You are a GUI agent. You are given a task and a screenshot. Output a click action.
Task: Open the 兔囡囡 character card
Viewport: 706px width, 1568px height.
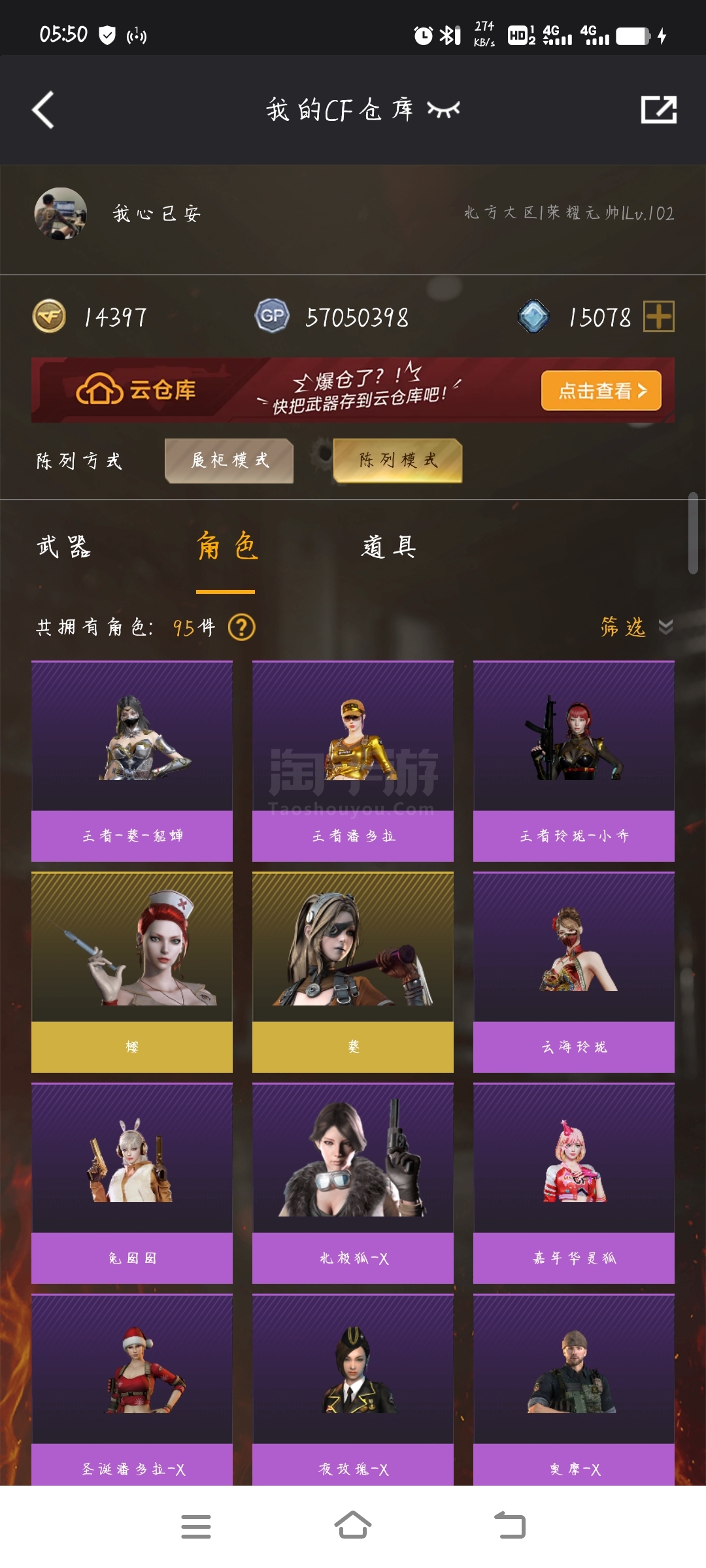pyautogui.click(x=132, y=1183)
